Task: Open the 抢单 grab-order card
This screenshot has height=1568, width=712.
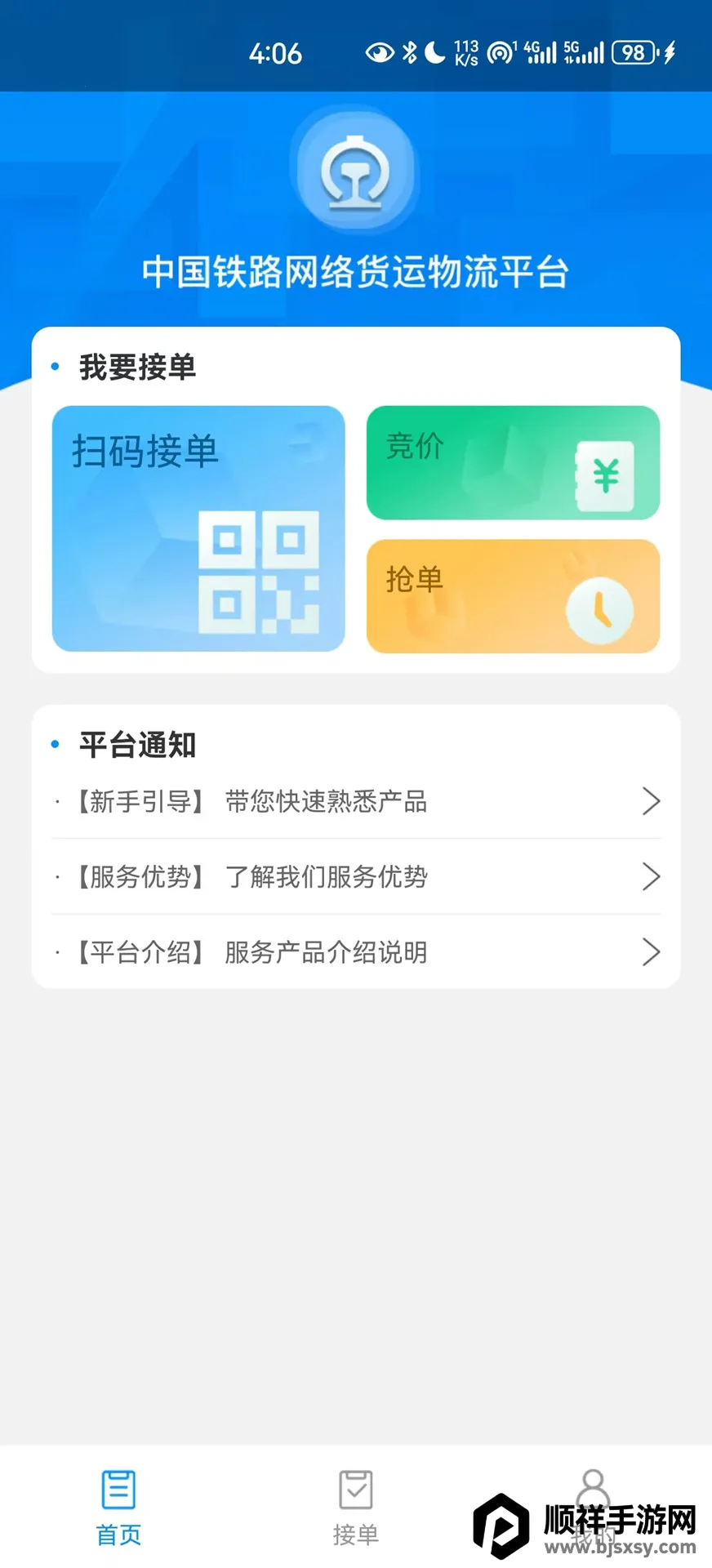Action: (x=513, y=596)
